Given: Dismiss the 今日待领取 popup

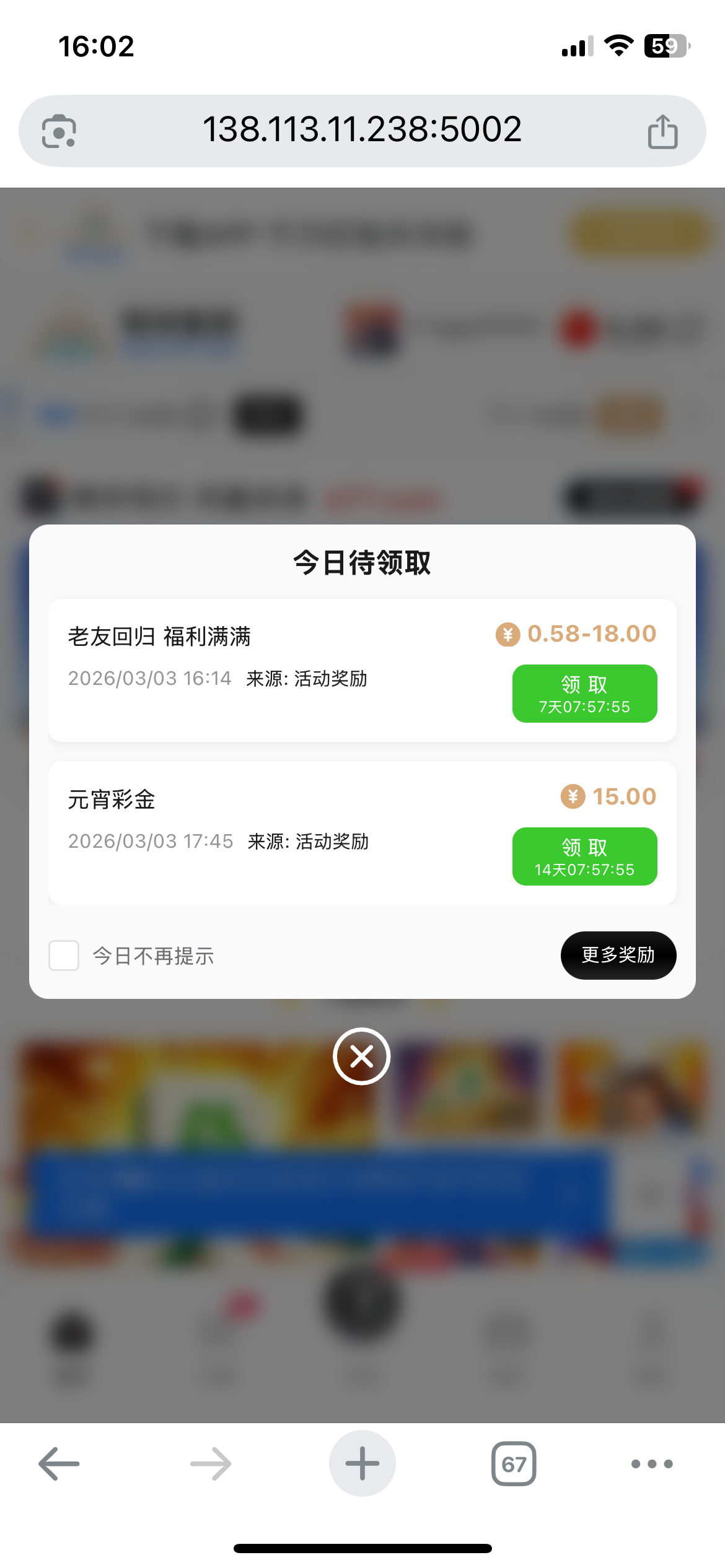Looking at the screenshot, I should pyautogui.click(x=362, y=1056).
